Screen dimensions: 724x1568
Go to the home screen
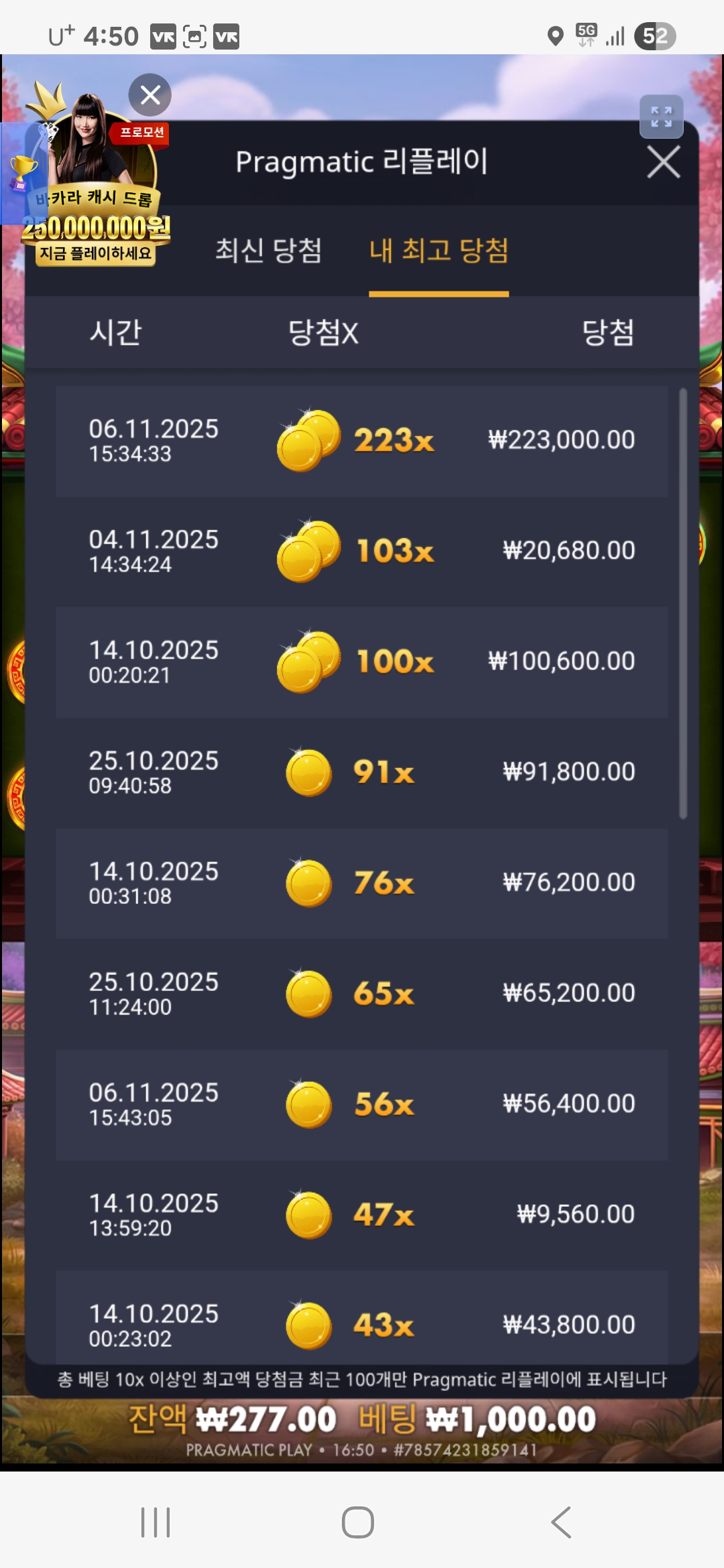coord(357,1522)
